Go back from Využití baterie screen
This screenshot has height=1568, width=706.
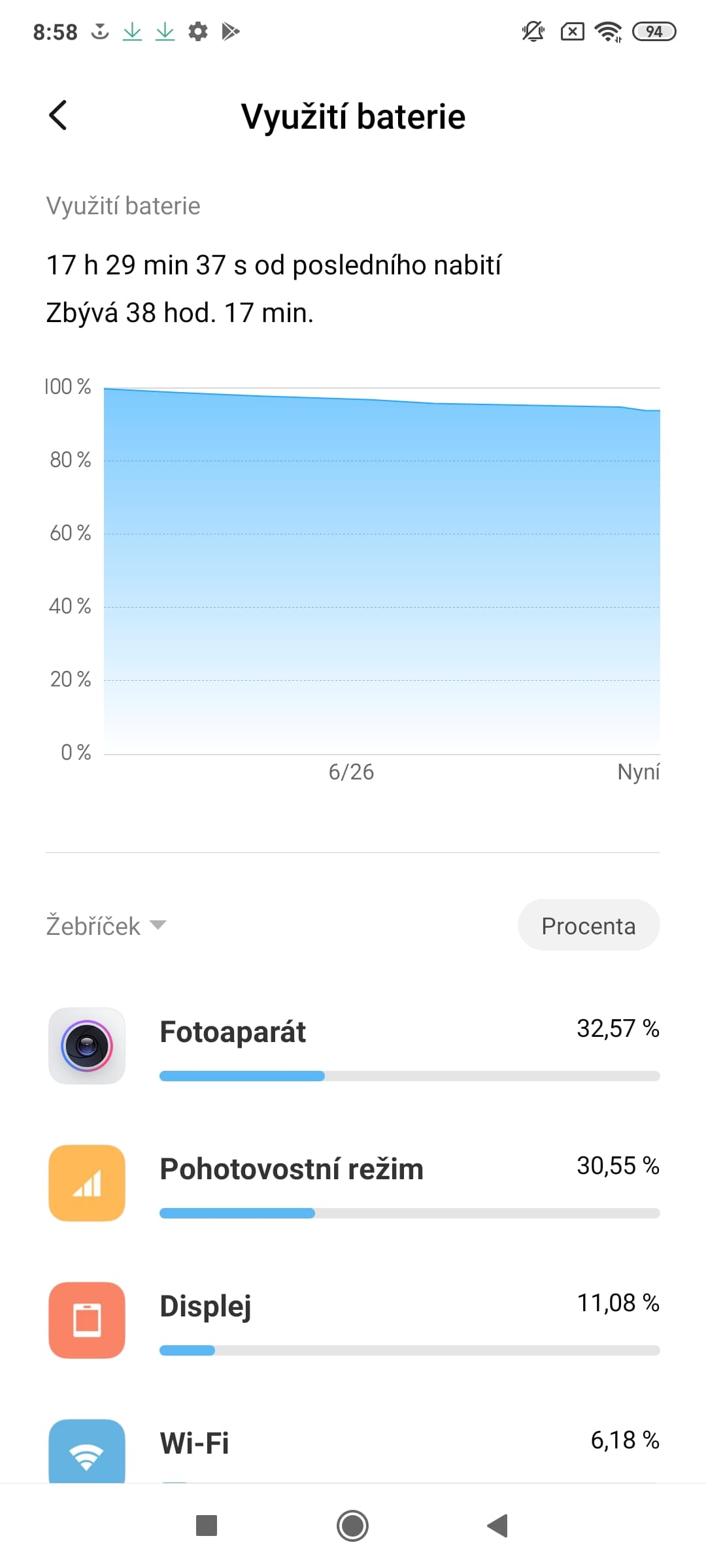pyautogui.click(x=58, y=116)
